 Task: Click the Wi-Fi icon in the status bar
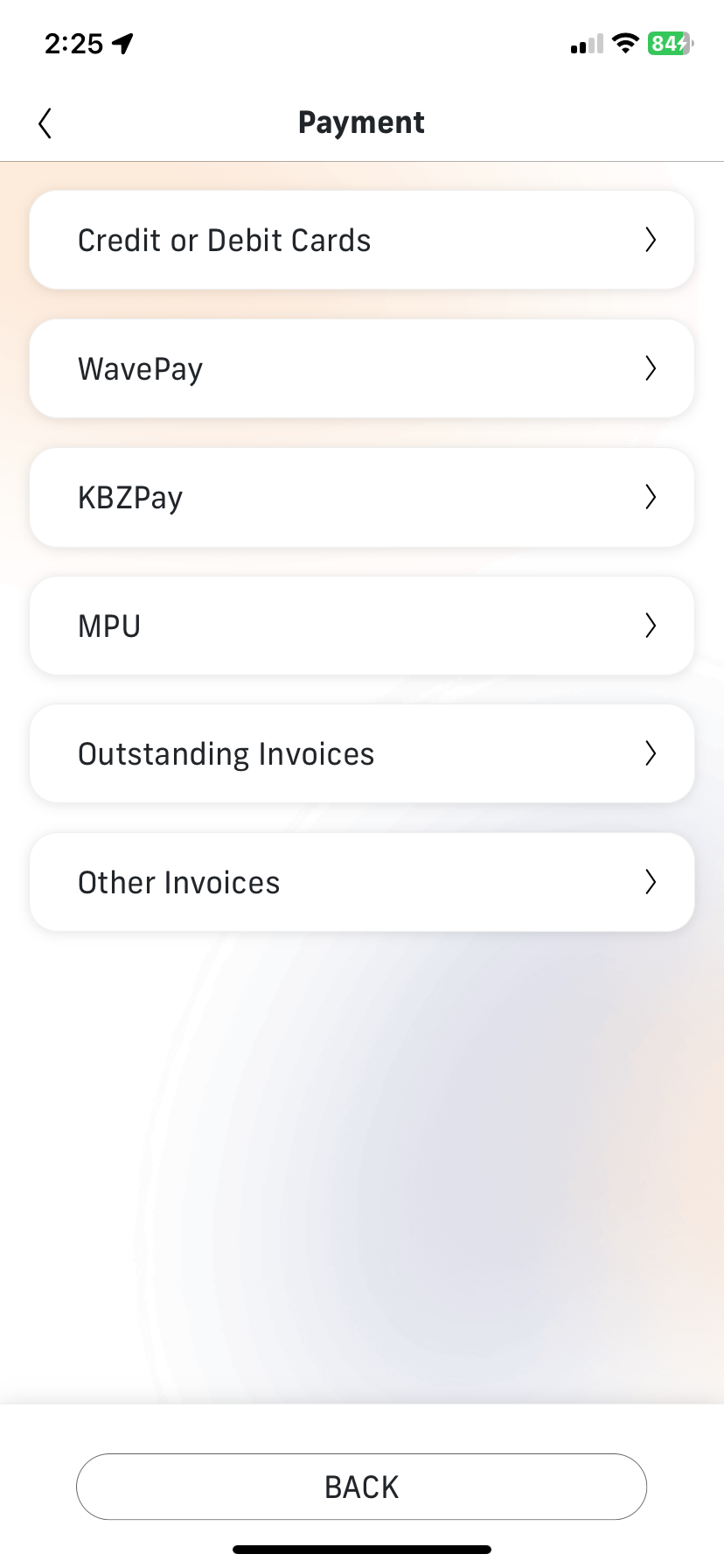click(x=625, y=43)
